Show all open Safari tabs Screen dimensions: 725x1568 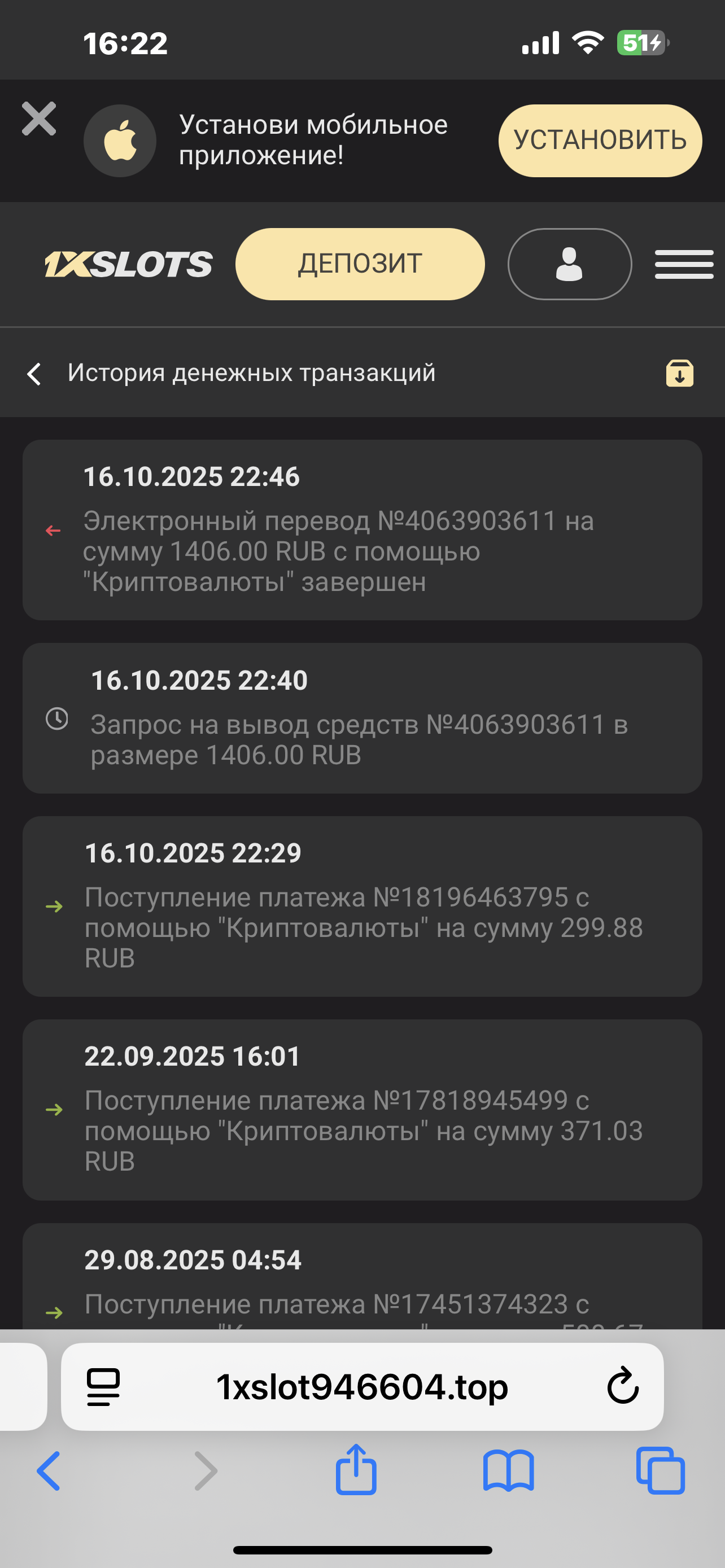(x=660, y=1471)
